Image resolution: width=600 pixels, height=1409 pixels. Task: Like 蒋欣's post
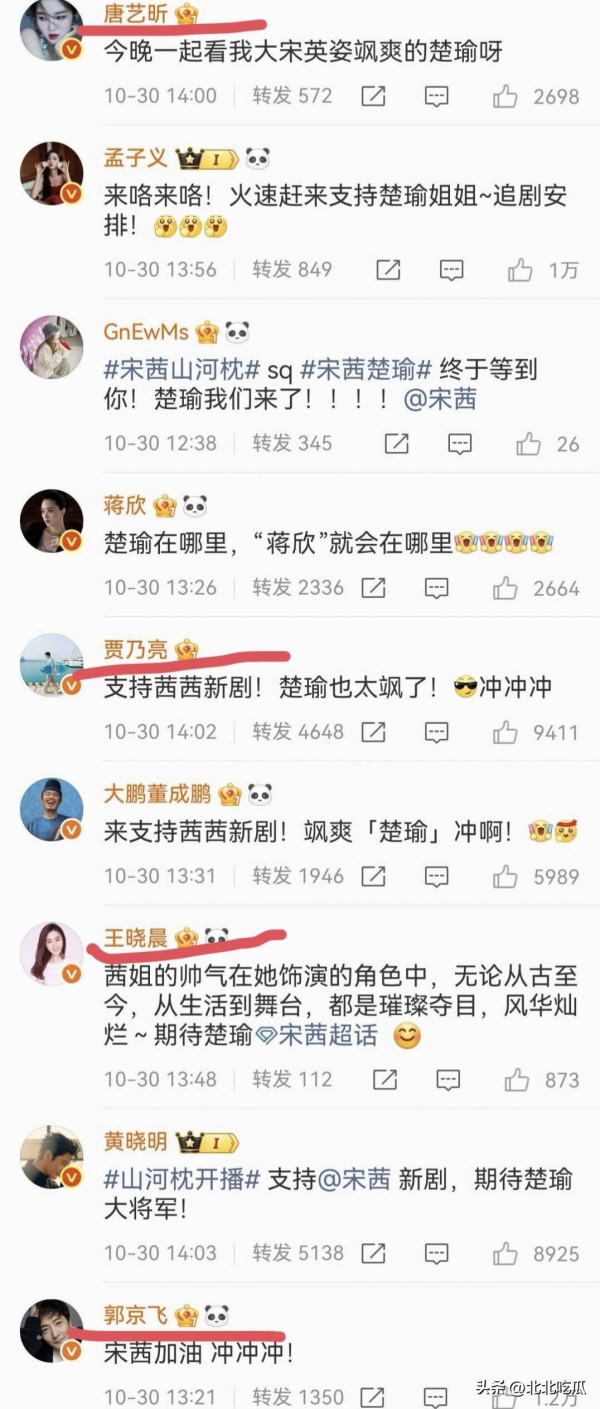(x=506, y=587)
